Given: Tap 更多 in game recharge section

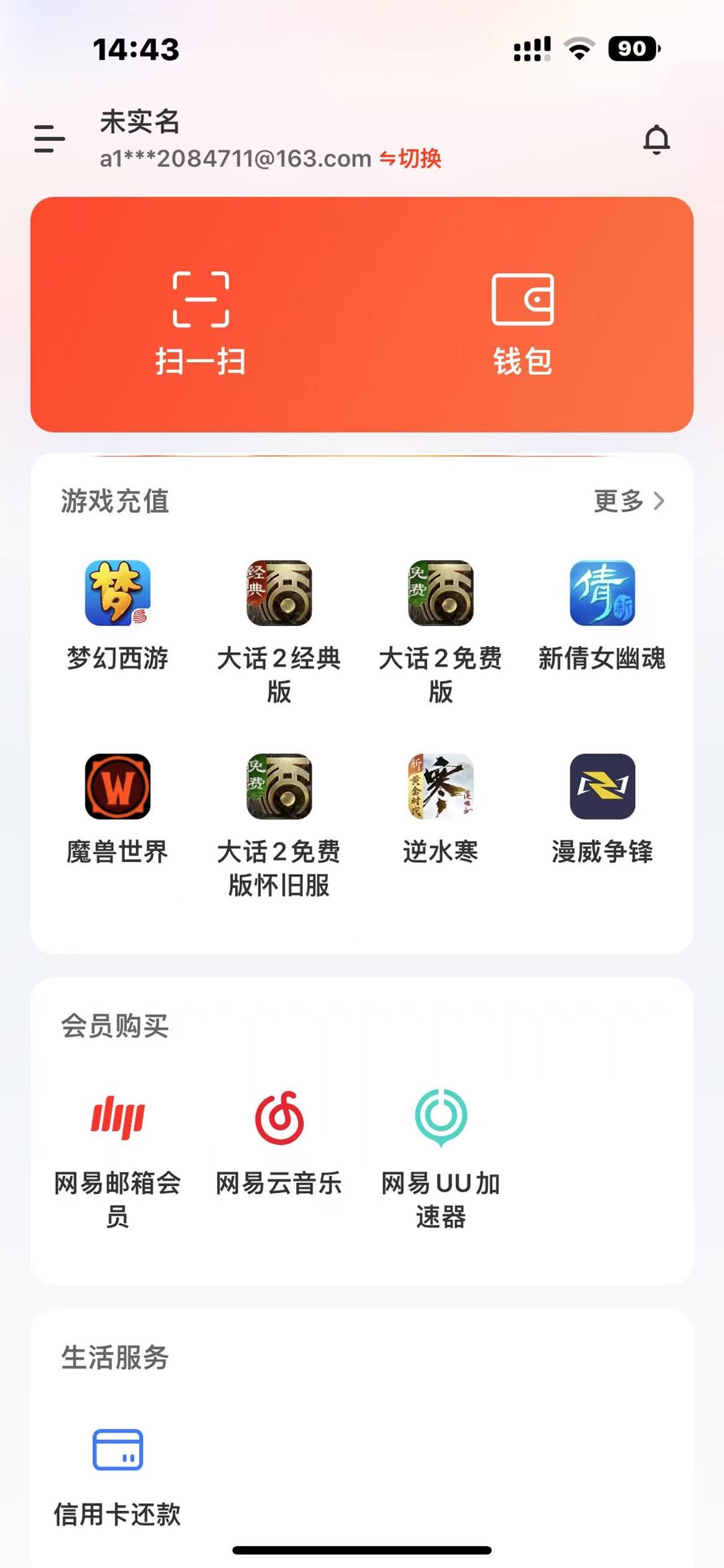Looking at the screenshot, I should click(x=629, y=501).
